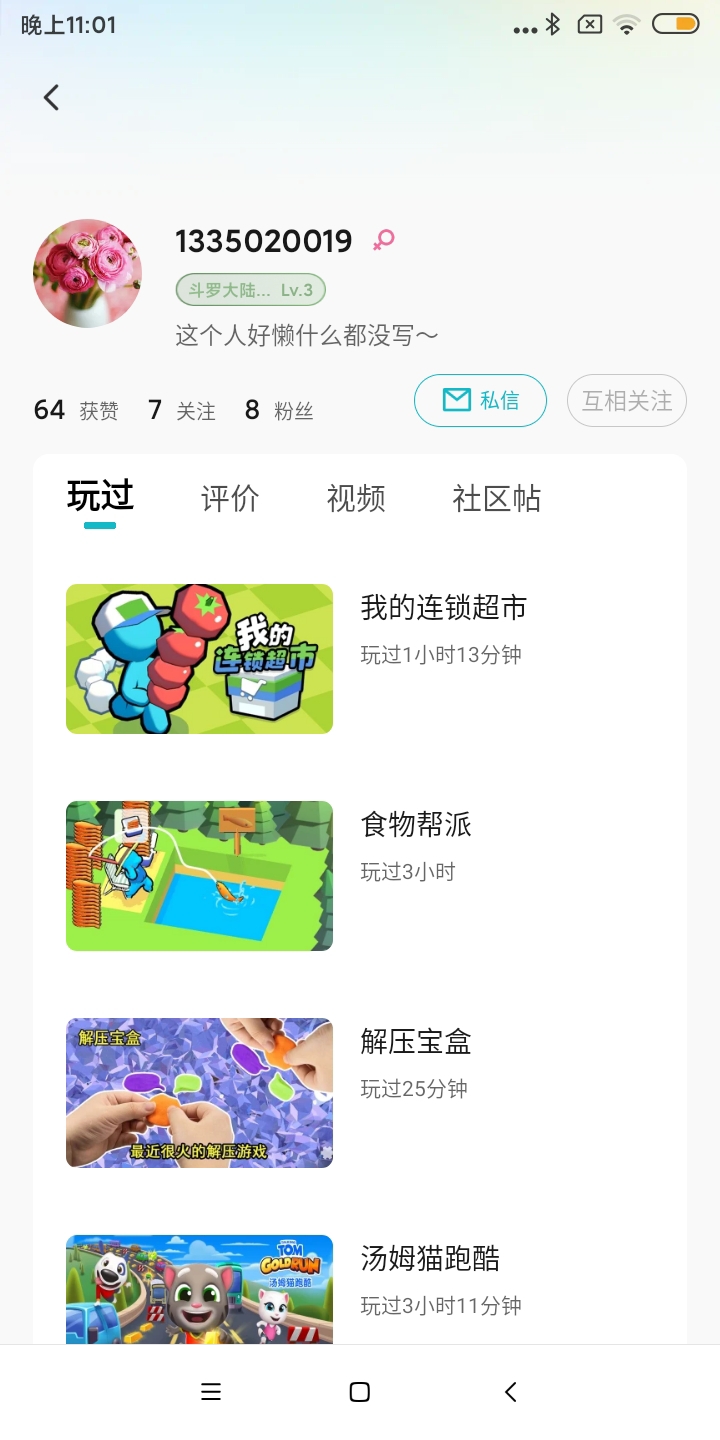Switch to the 社区帖 tab
The image size is (720, 1440).
[497, 498]
